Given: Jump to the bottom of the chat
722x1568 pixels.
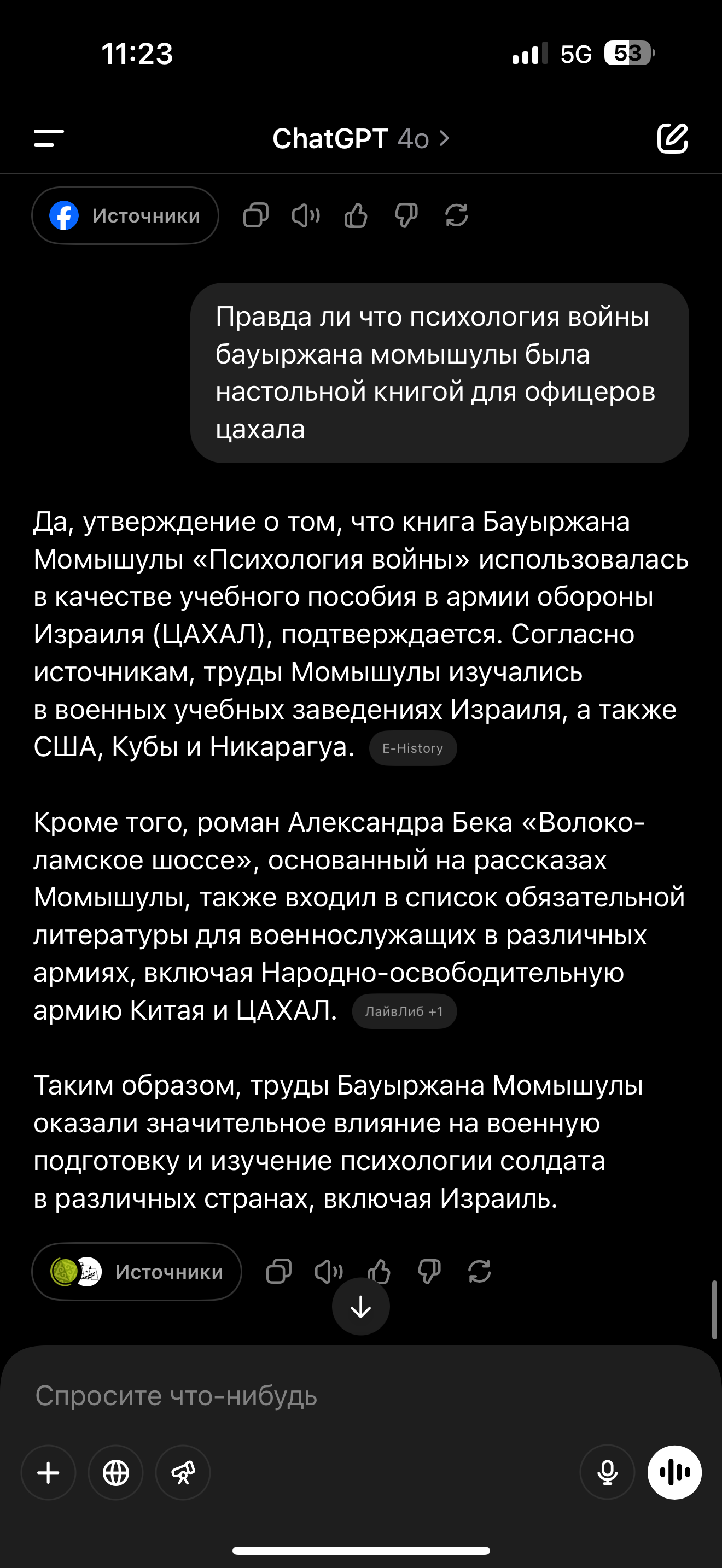Looking at the screenshot, I should pos(360,1306).
